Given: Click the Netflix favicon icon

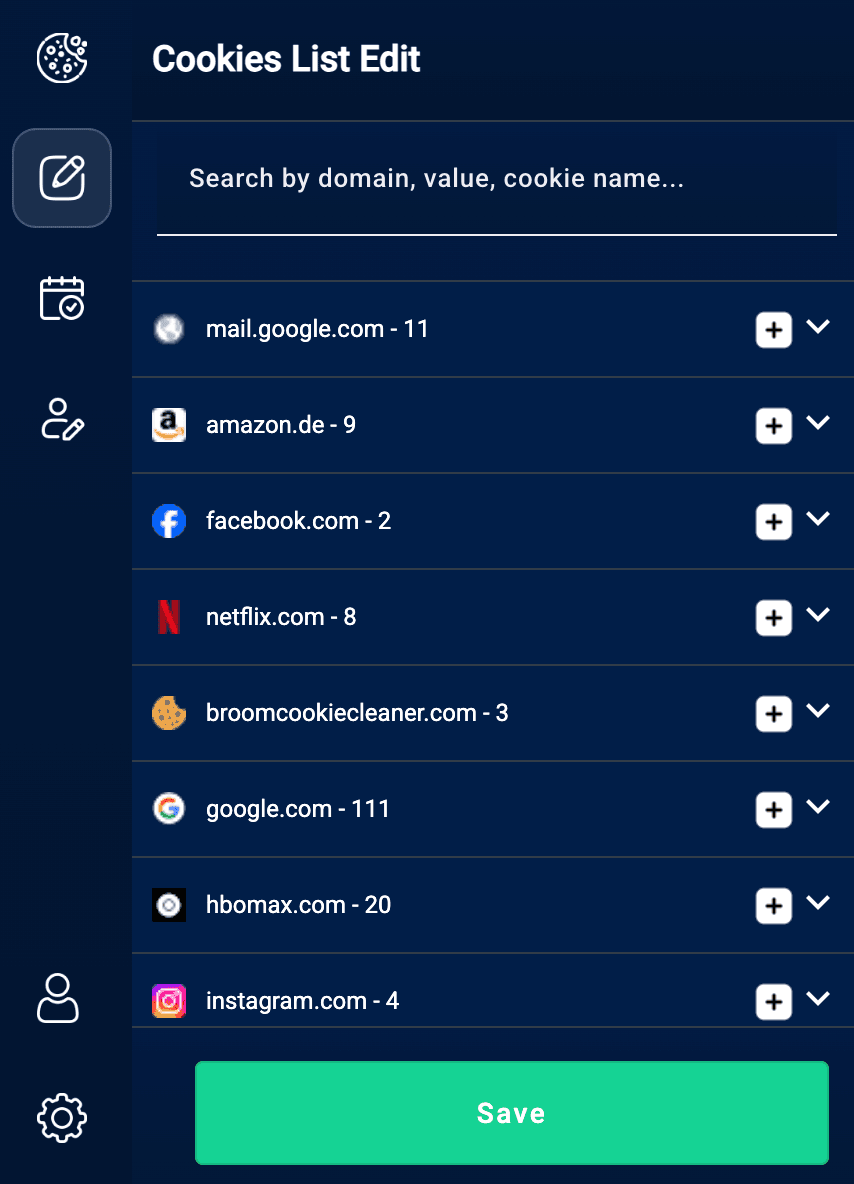Looking at the screenshot, I should [x=169, y=616].
